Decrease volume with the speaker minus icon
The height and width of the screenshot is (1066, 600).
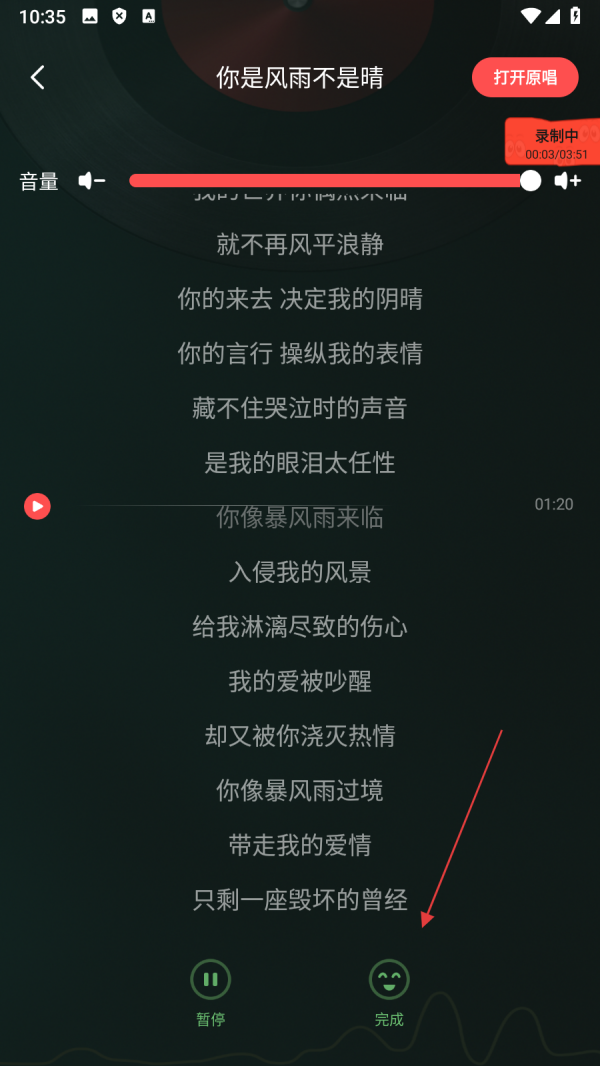tap(92, 181)
